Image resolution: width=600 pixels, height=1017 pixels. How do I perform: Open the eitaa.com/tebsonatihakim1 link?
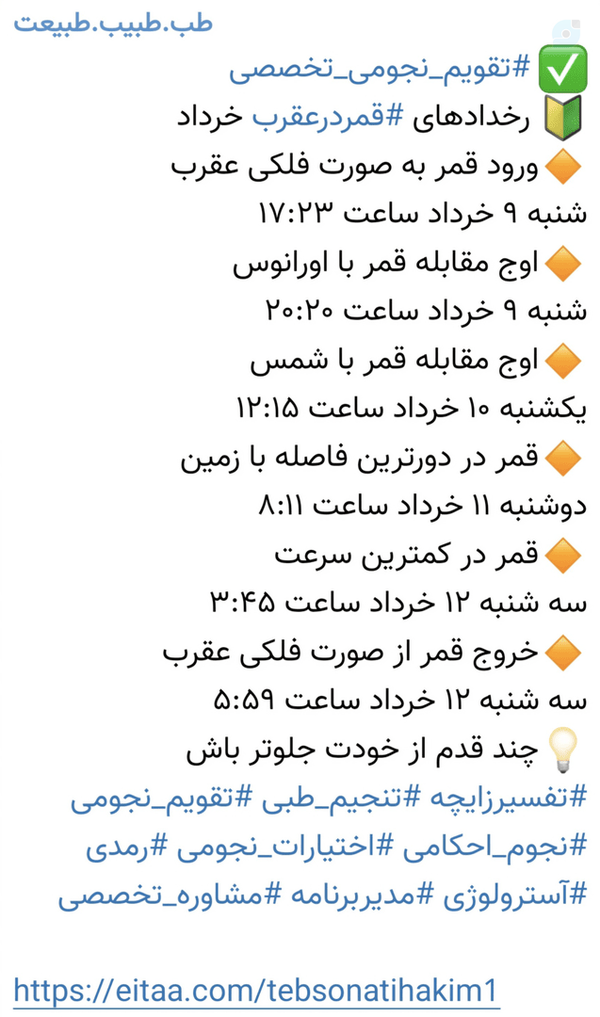tap(256, 990)
